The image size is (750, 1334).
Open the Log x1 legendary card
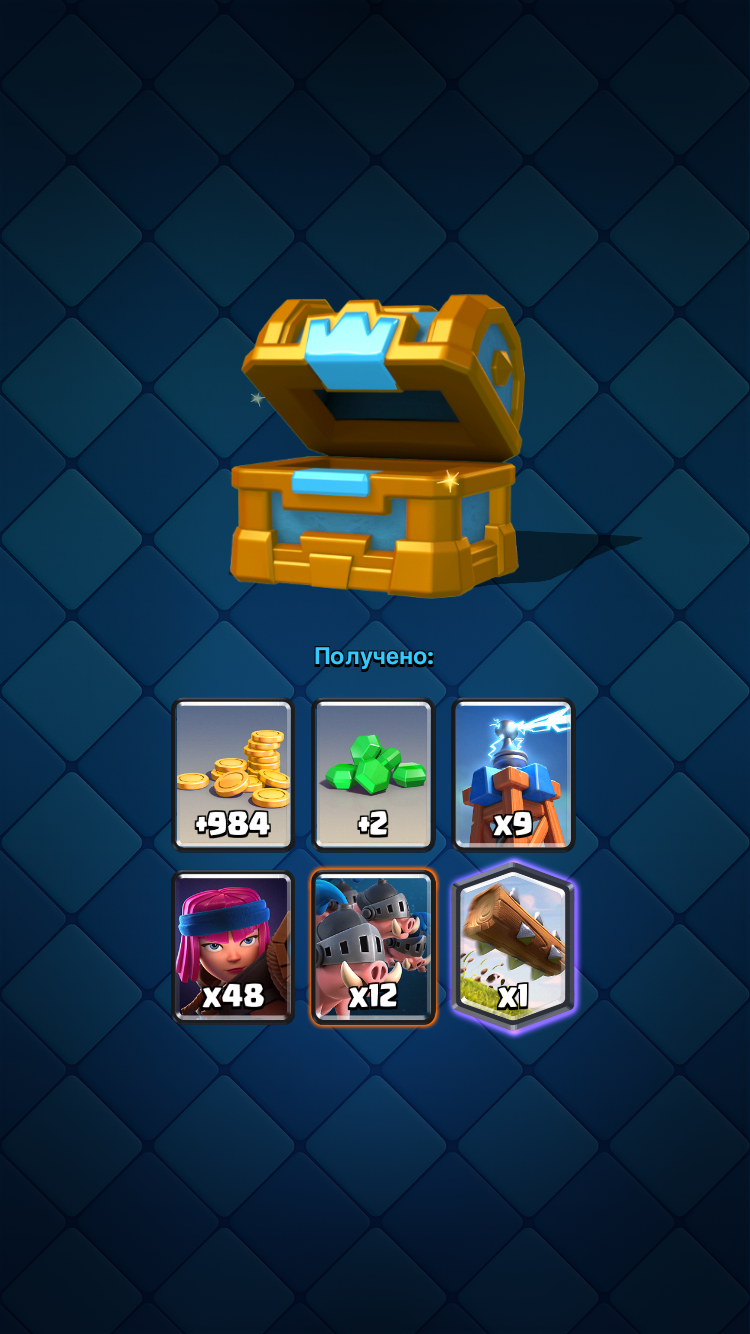(513, 947)
